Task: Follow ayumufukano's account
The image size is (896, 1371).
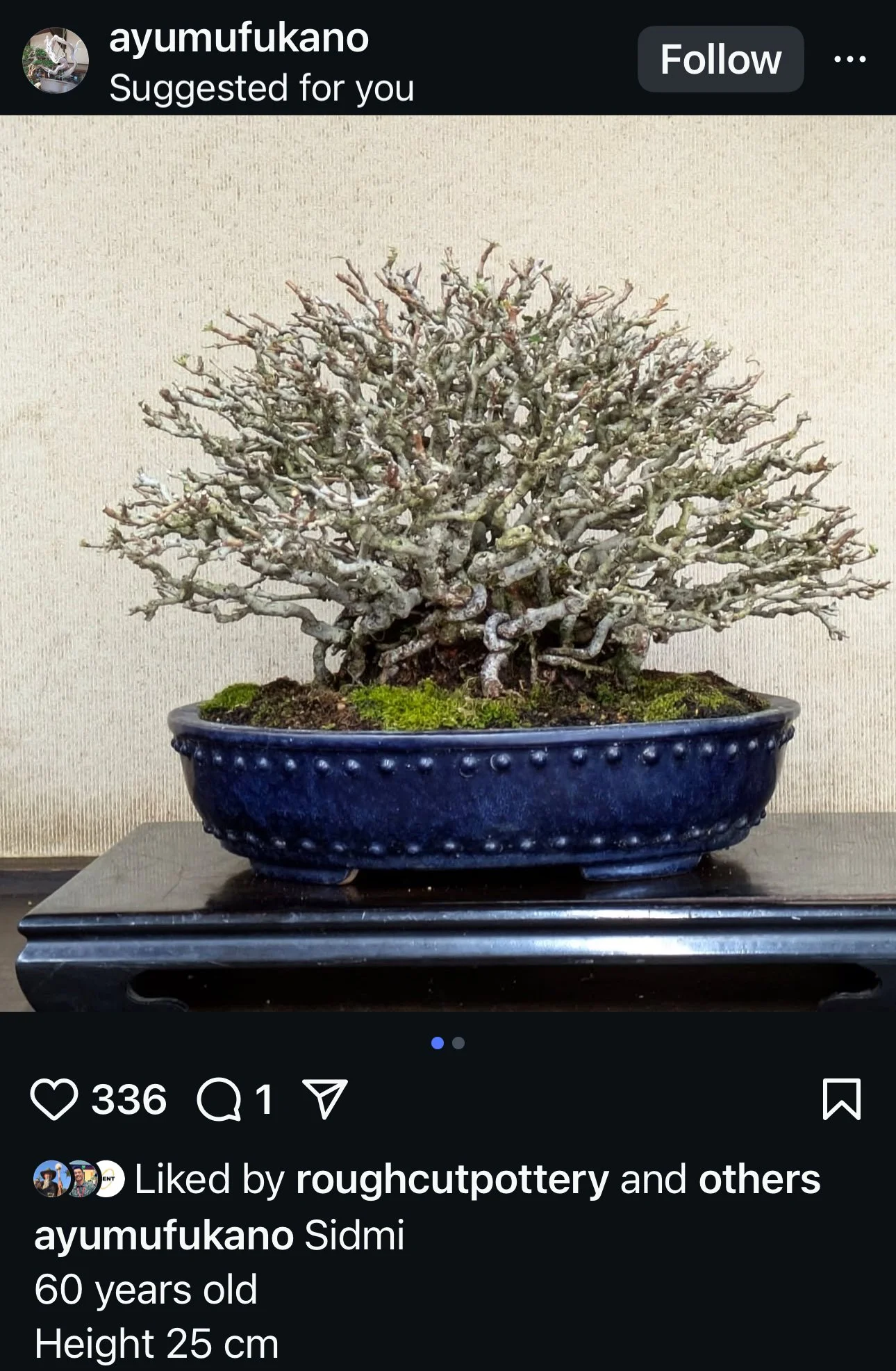Action: coord(720,59)
